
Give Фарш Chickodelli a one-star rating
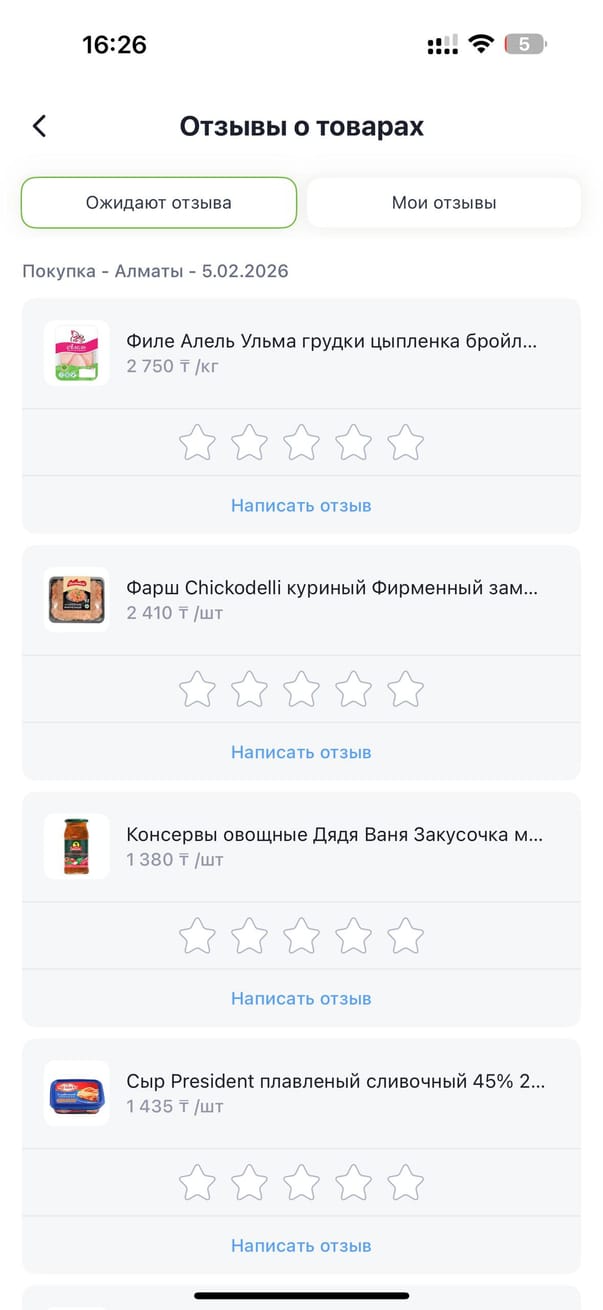click(x=197, y=689)
